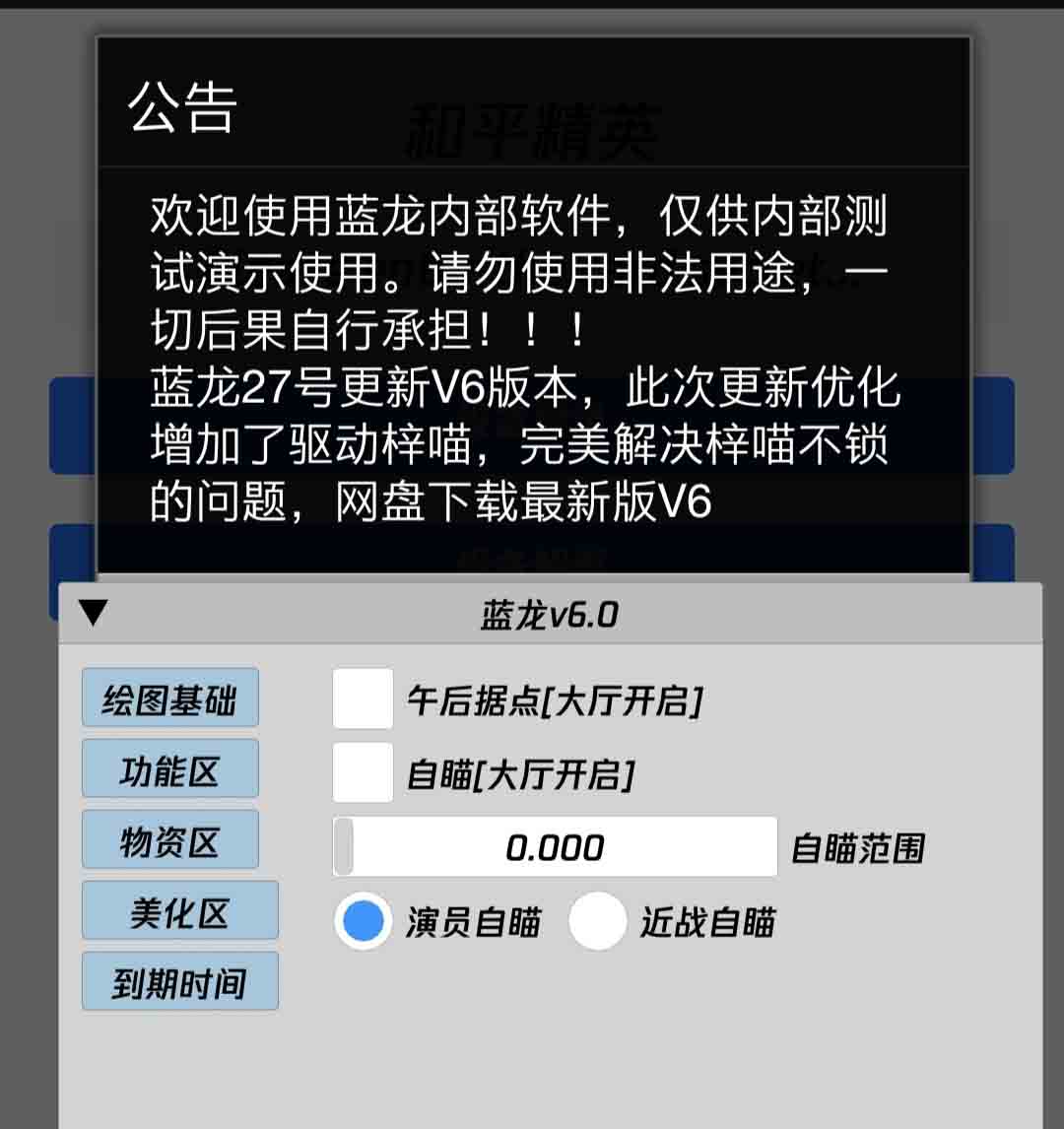Switch to the 美化区 section
Image resolution: width=1064 pixels, height=1129 pixels.
[179, 911]
